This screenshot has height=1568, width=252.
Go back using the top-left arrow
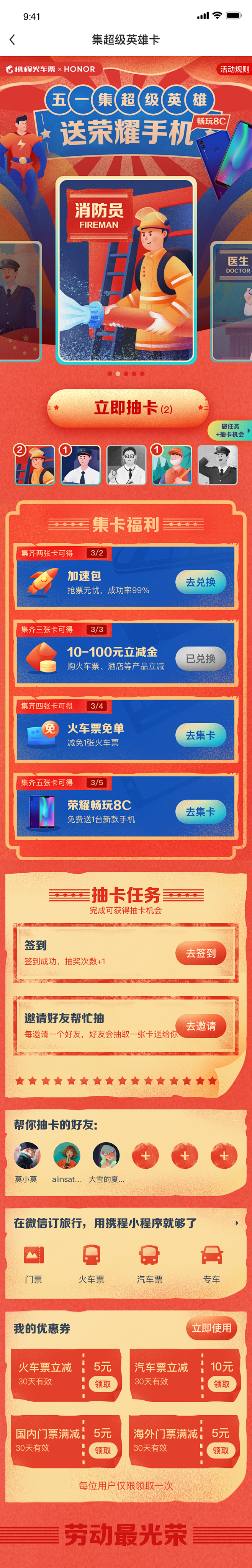point(12,39)
